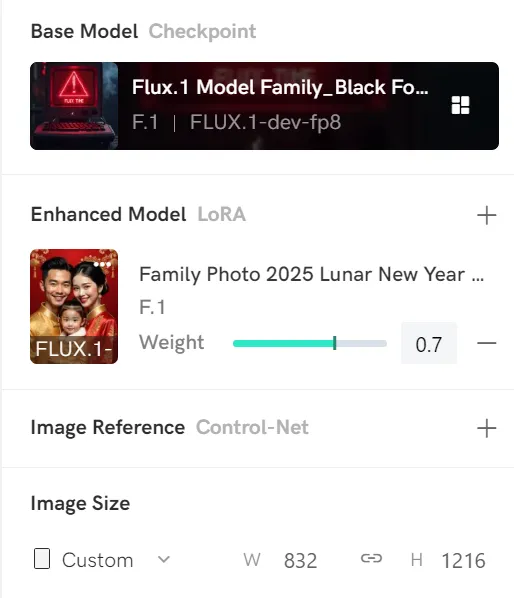Add a new LoRA enhanced model
514x598 pixels.
click(x=487, y=215)
